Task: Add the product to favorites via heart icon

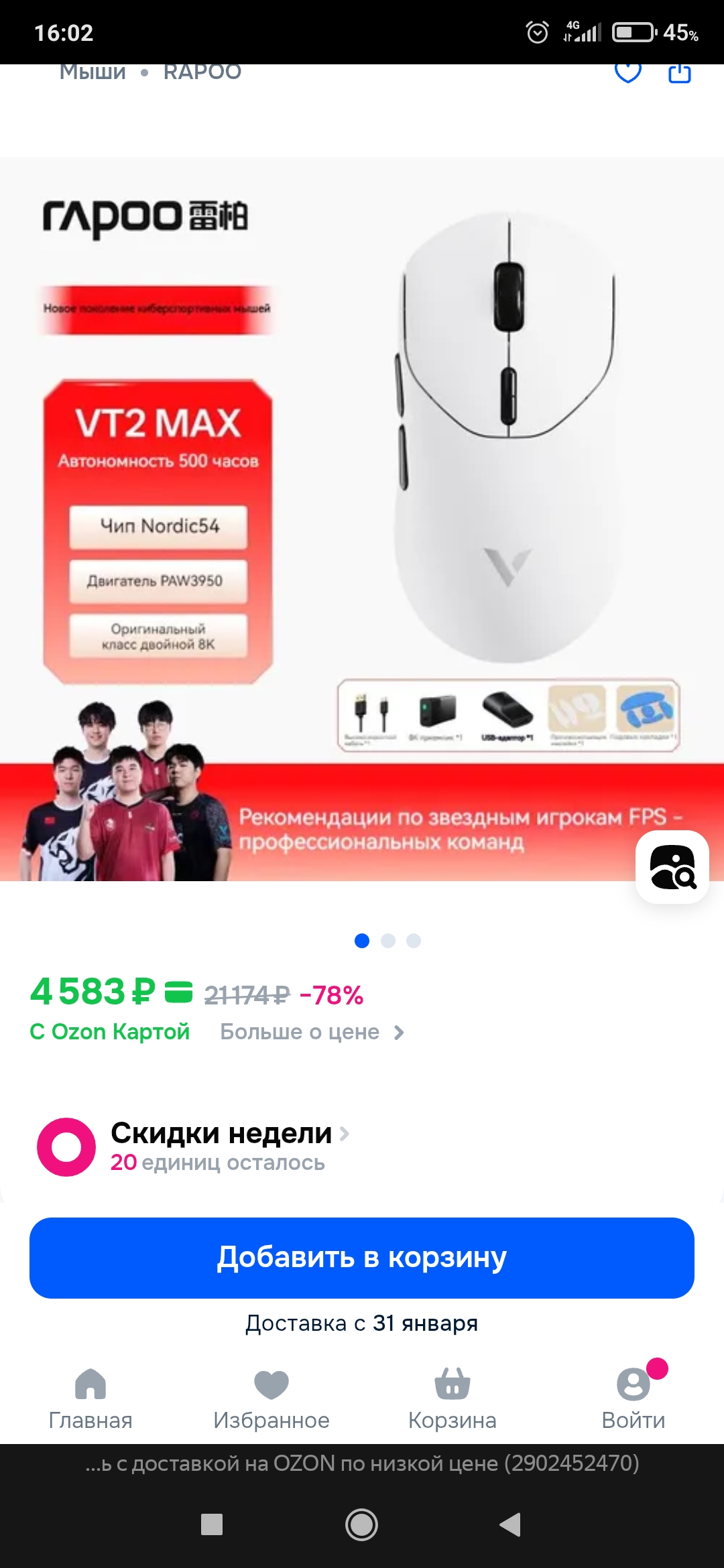Action: coord(628,72)
